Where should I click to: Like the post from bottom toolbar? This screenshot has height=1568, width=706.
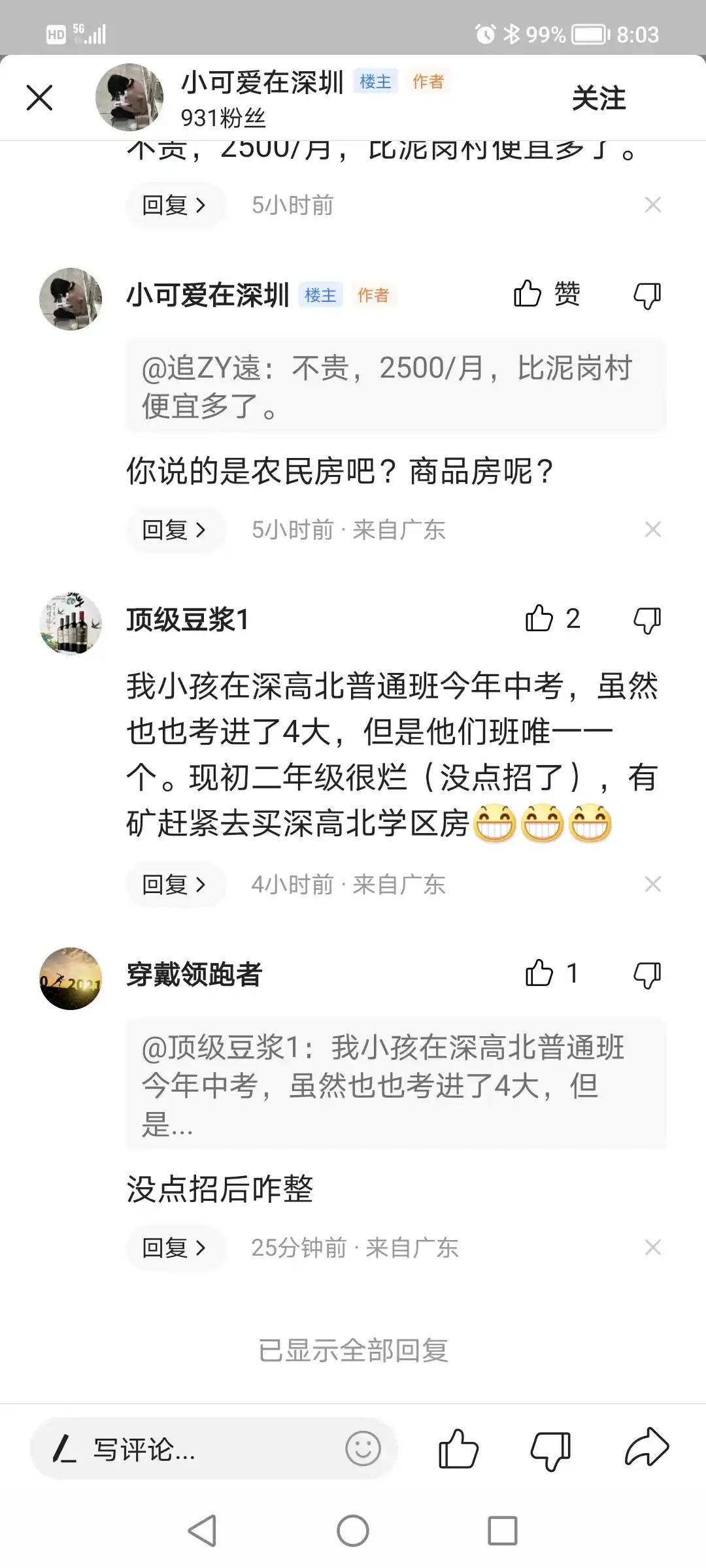458,1448
